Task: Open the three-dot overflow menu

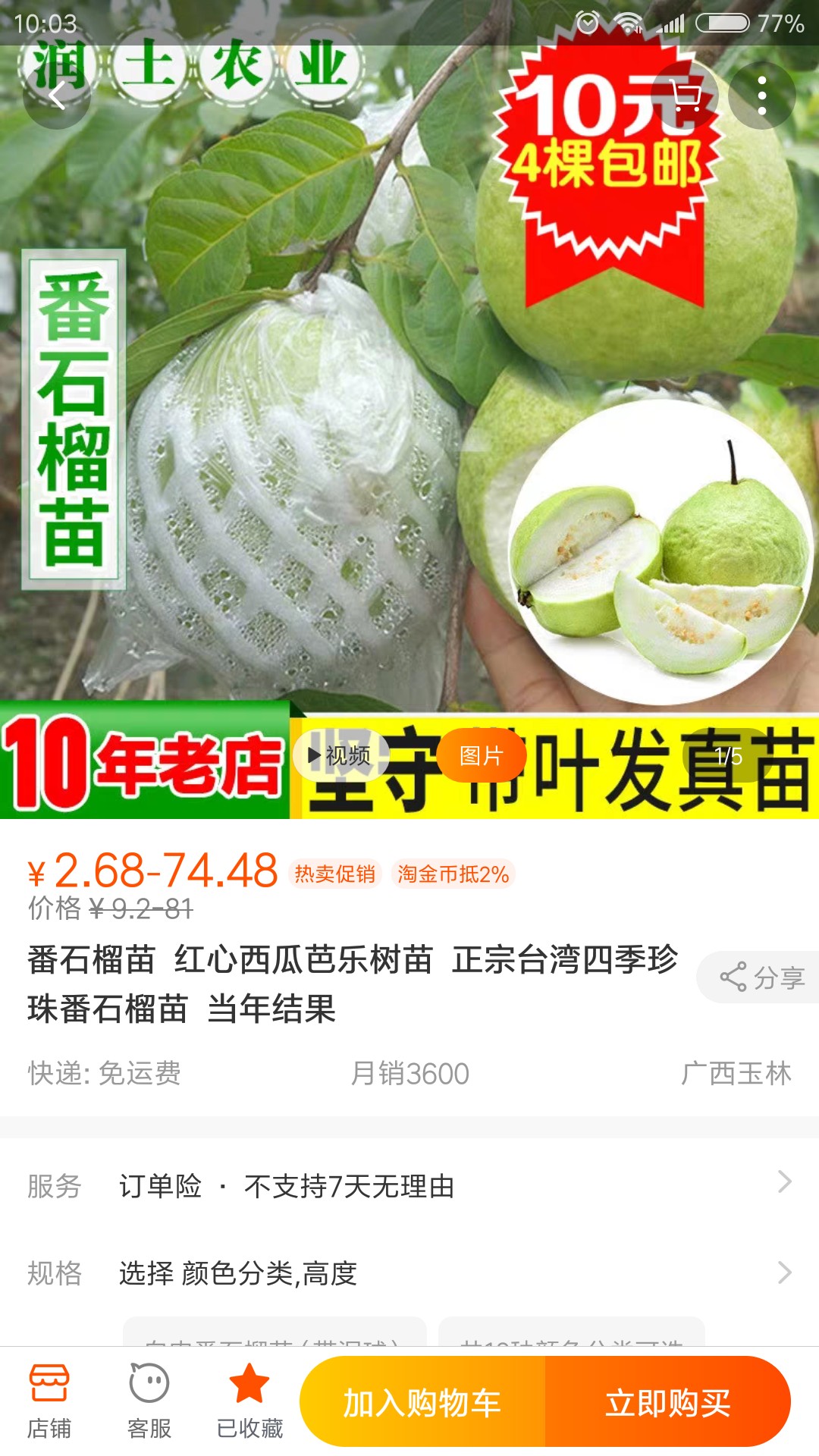Action: point(761,96)
